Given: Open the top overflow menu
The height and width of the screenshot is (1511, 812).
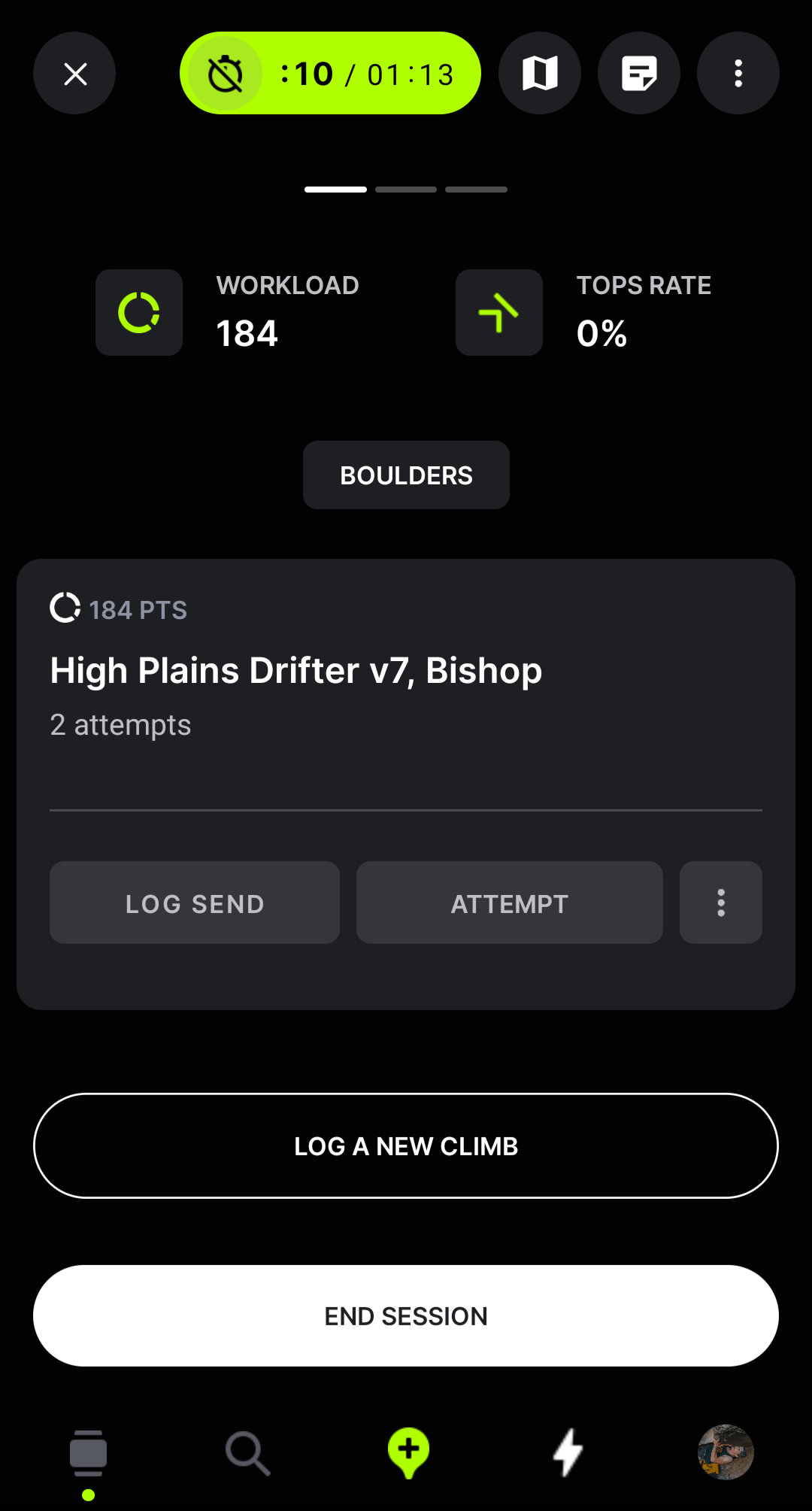Looking at the screenshot, I should [x=738, y=74].
